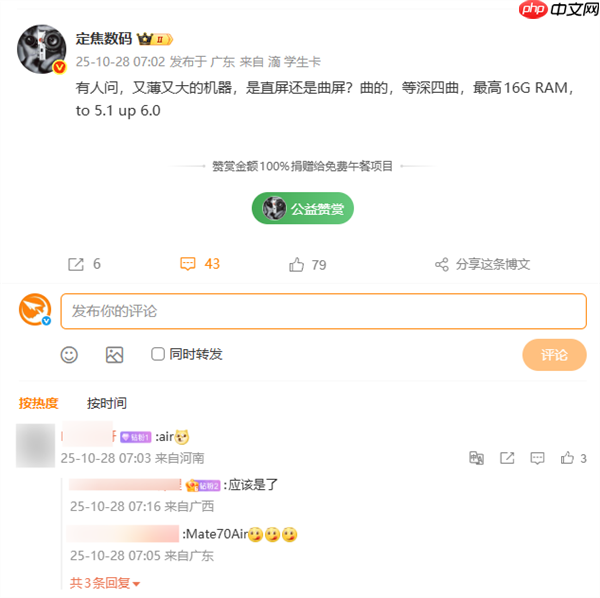The height and width of the screenshot is (598, 600).
Task: Translate the 'air' comment
Action: pos(477,458)
